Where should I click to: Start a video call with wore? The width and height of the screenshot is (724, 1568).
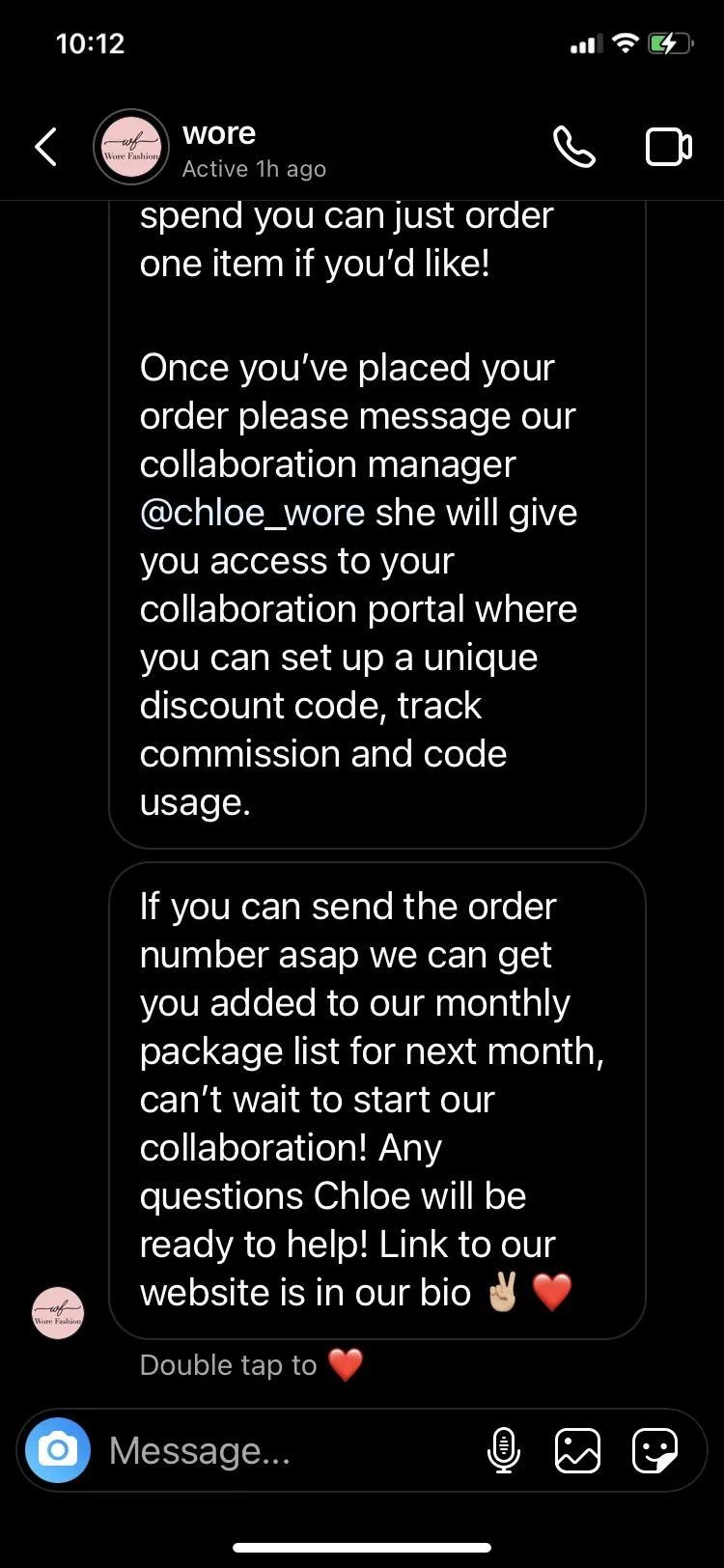click(x=668, y=148)
